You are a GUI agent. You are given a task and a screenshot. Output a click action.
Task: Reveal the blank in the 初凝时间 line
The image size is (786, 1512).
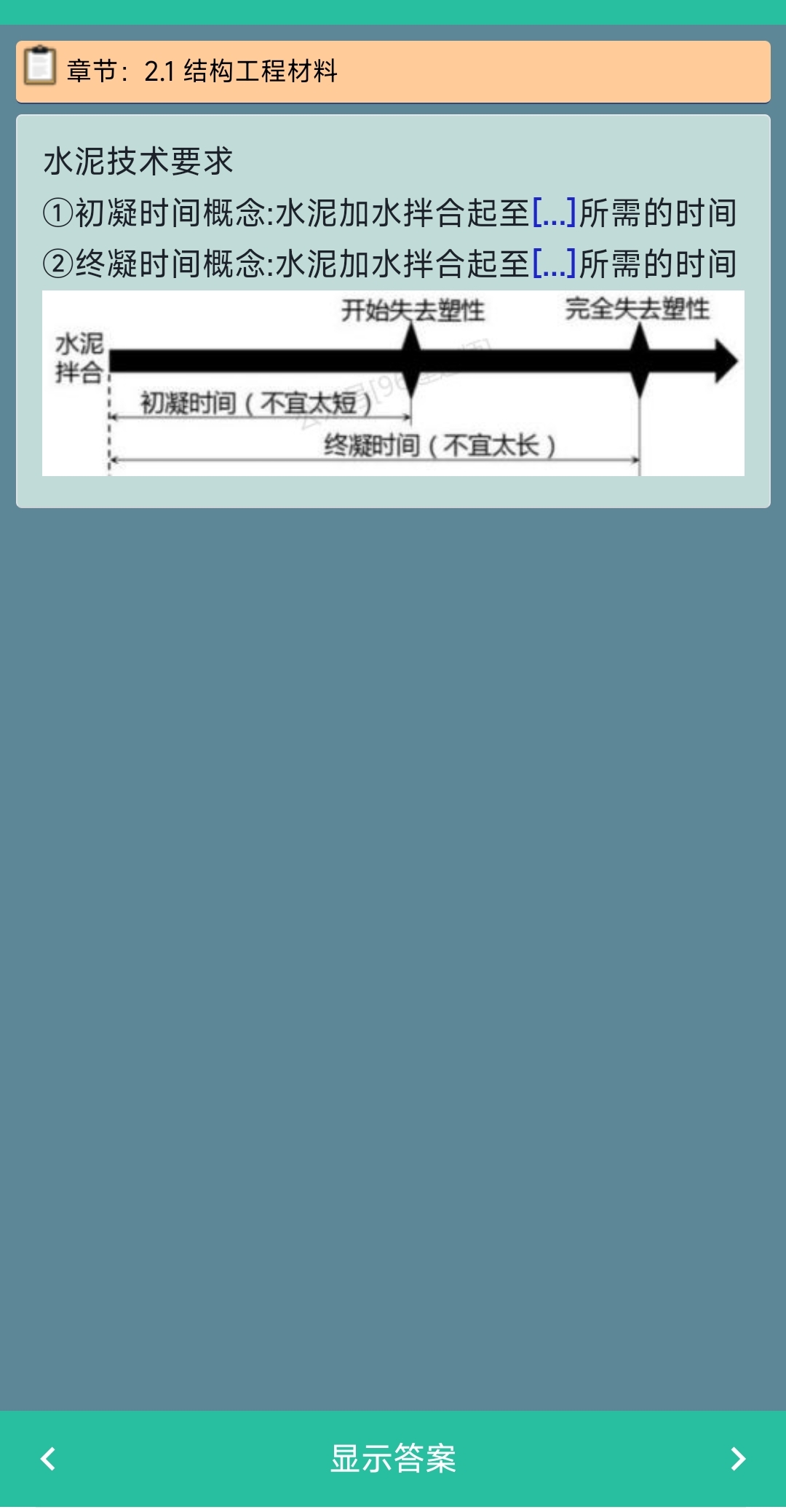pyautogui.click(x=554, y=213)
